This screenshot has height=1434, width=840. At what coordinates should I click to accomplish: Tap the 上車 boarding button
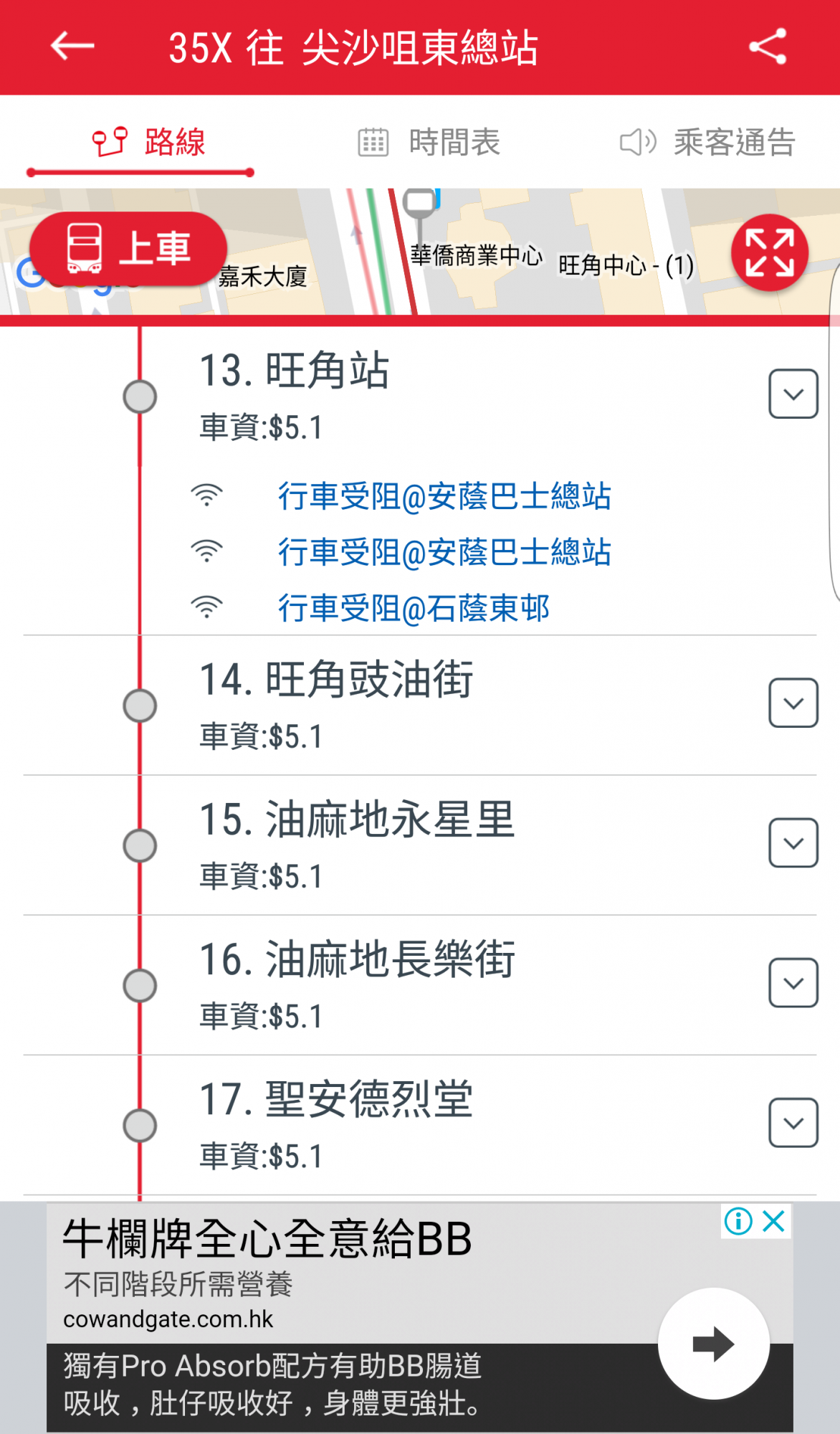[128, 249]
